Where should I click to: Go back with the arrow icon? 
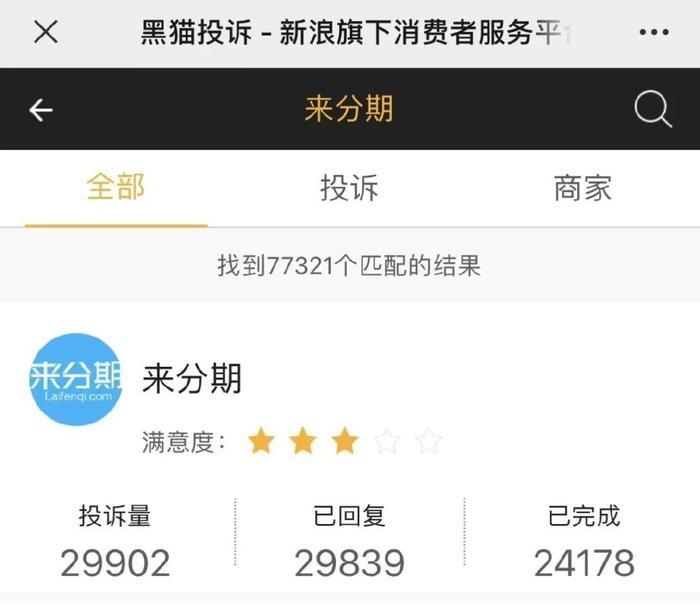(x=41, y=110)
